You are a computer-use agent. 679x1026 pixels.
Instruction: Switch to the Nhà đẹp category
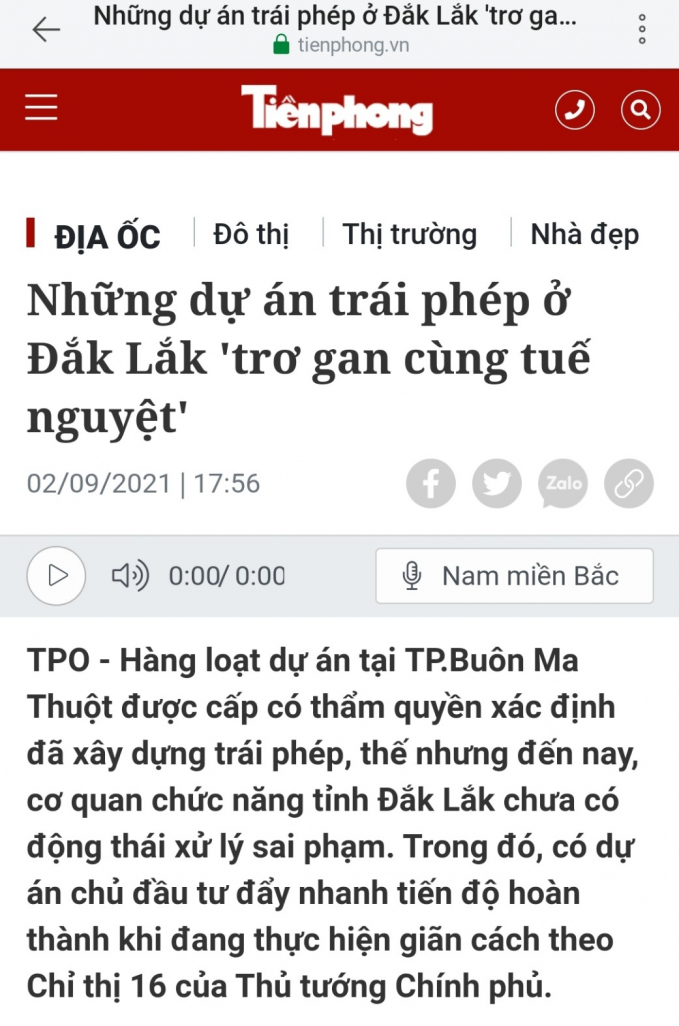pos(584,235)
